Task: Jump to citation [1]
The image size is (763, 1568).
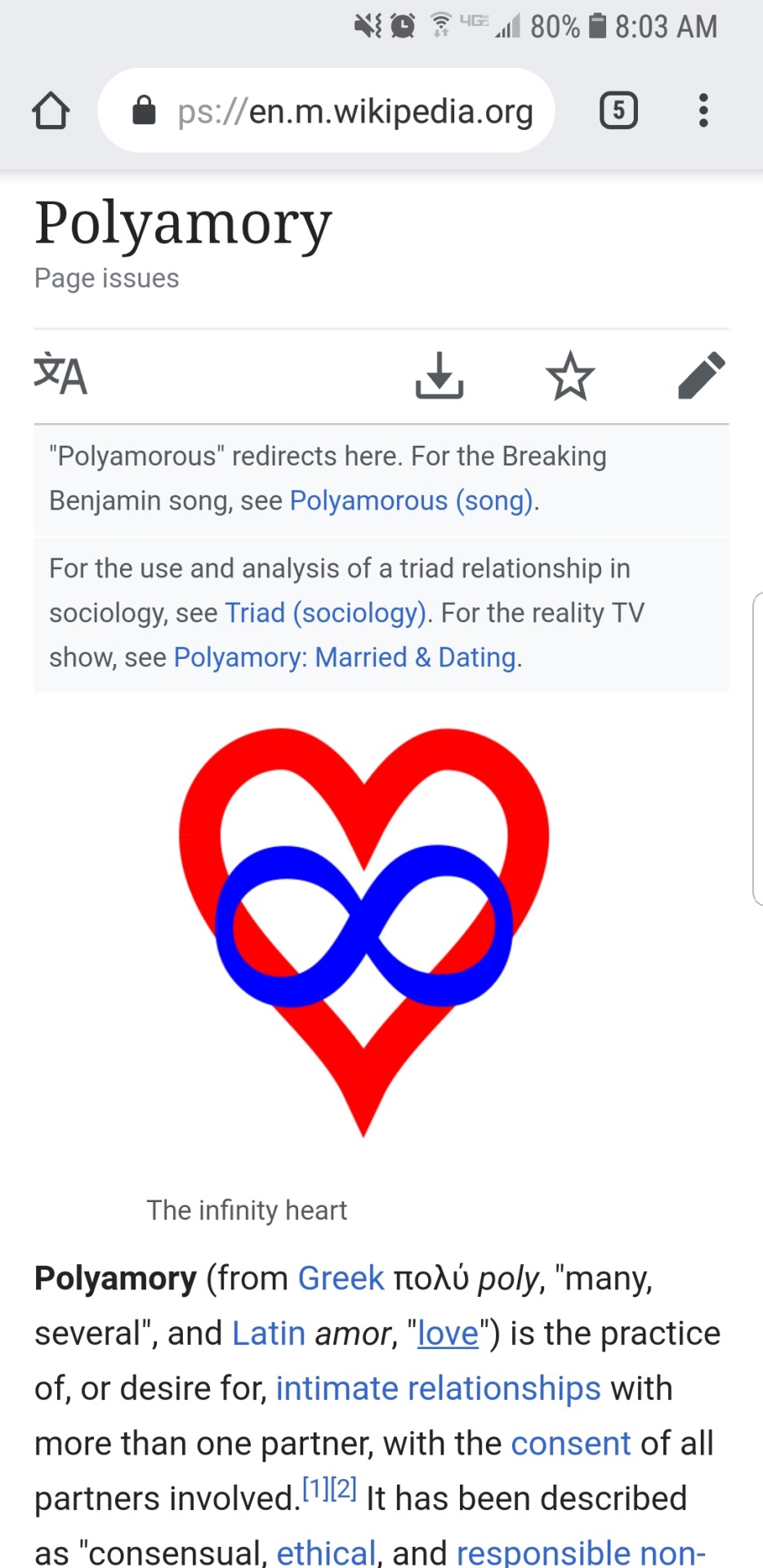Action: [x=315, y=1488]
